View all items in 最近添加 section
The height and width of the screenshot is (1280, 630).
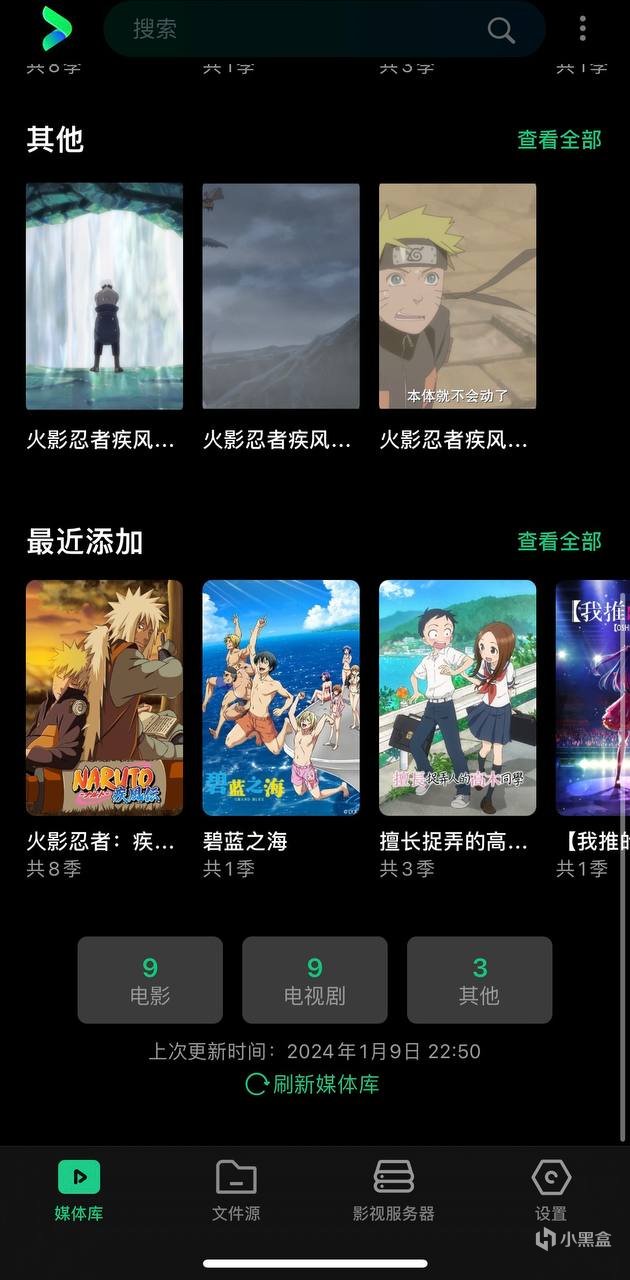559,542
